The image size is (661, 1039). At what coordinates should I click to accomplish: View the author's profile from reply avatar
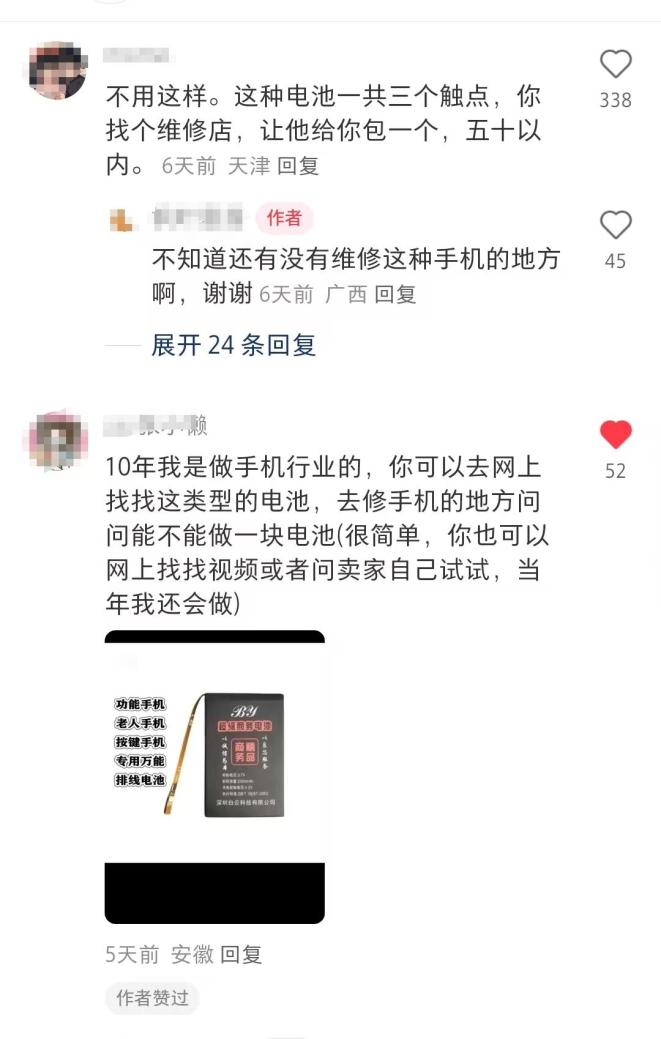121,219
